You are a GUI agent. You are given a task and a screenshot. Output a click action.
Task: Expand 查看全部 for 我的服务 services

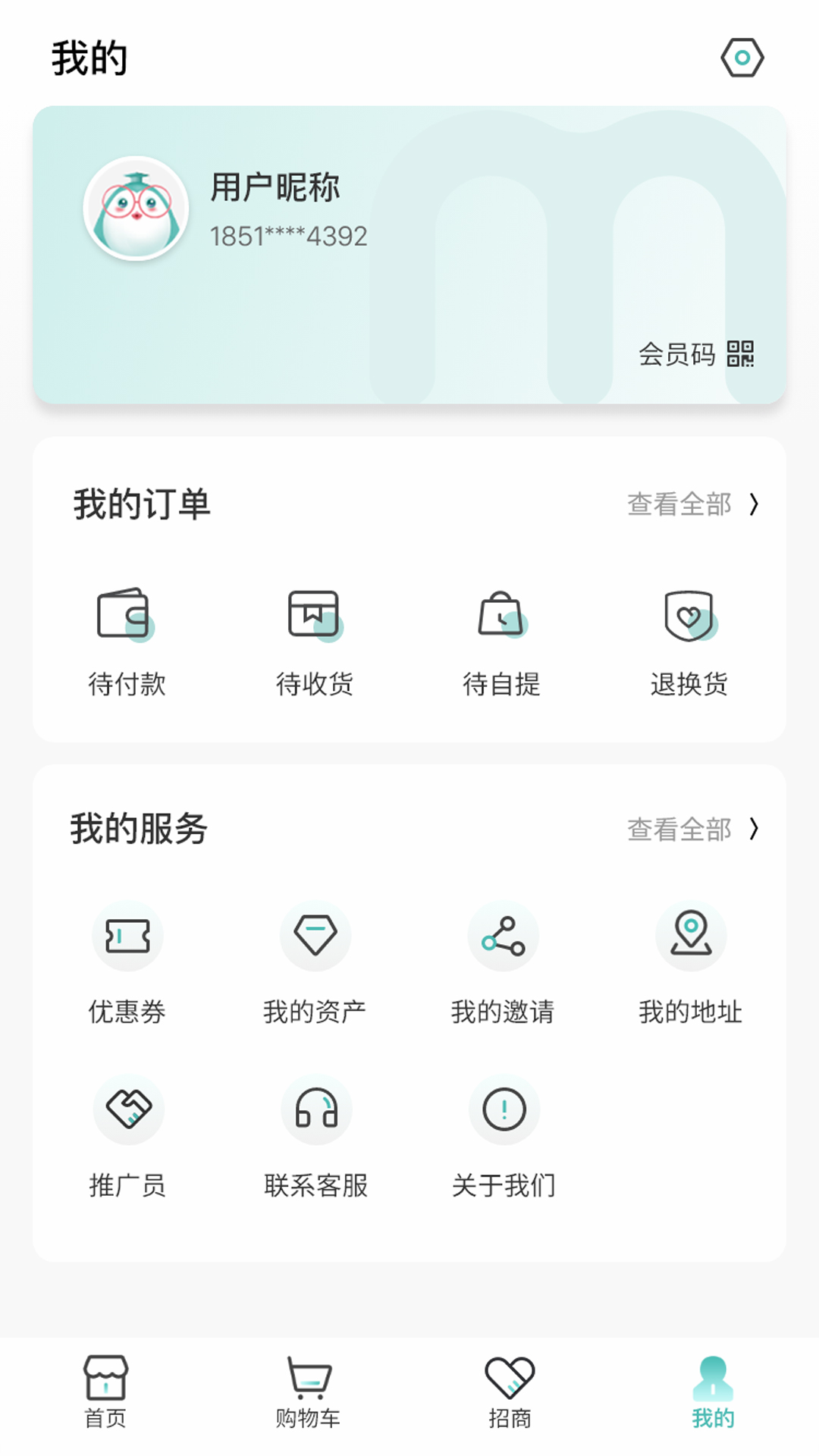click(679, 830)
